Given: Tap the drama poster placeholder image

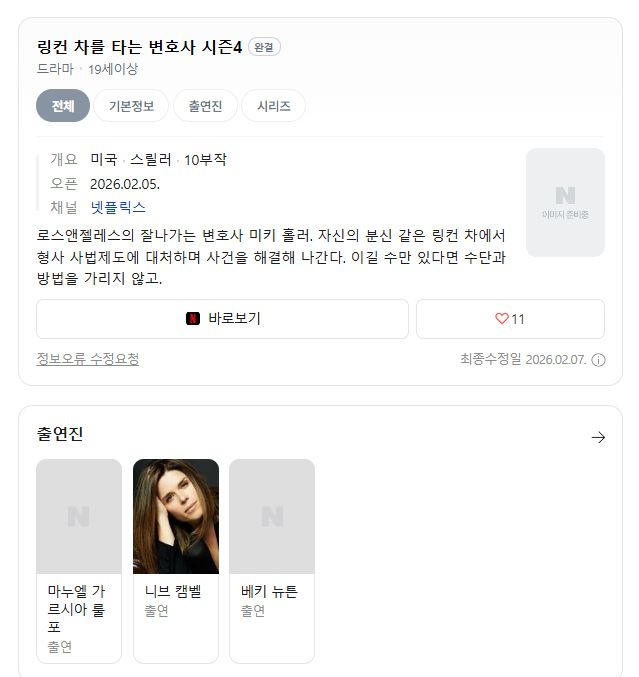Looking at the screenshot, I should (x=565, y=202).
